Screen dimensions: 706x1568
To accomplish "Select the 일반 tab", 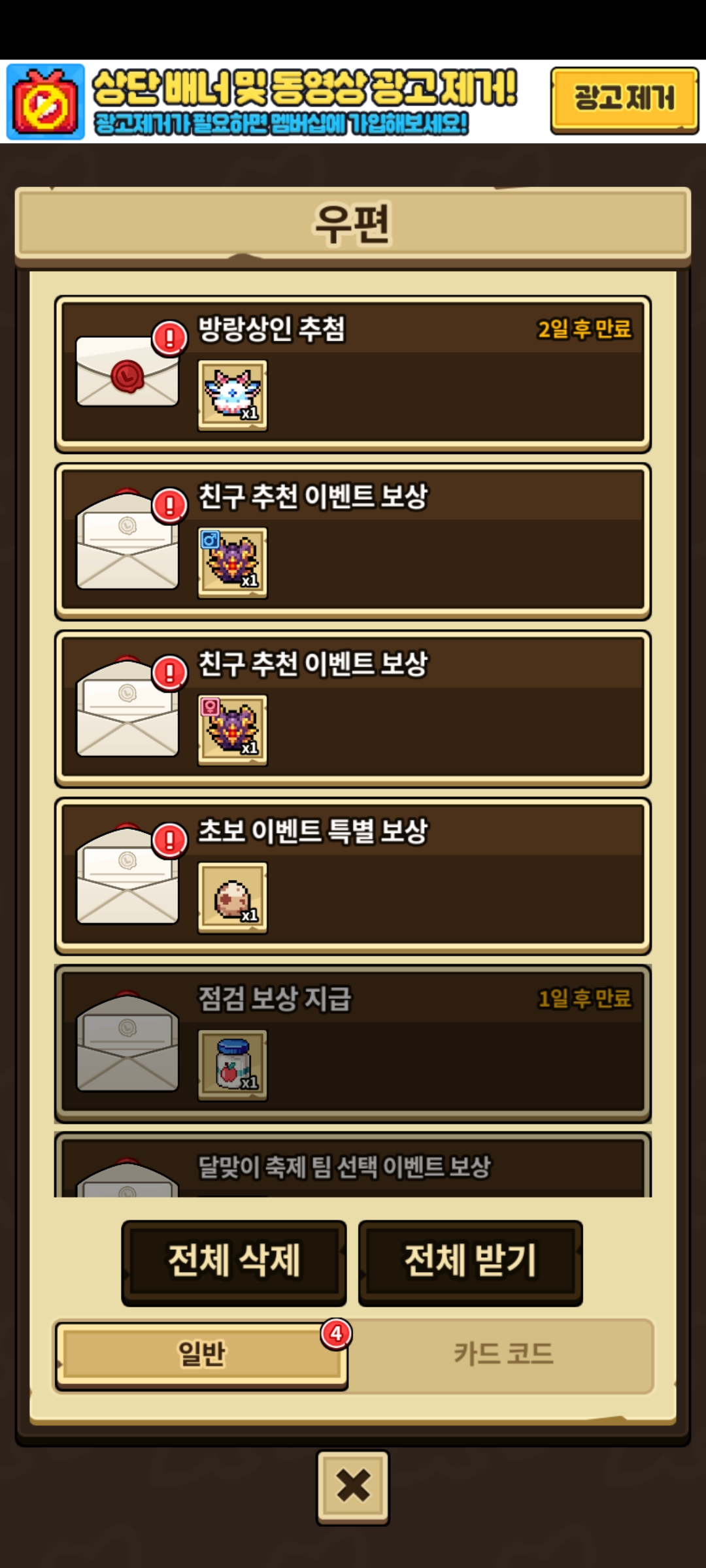I will click(201, 1355).
